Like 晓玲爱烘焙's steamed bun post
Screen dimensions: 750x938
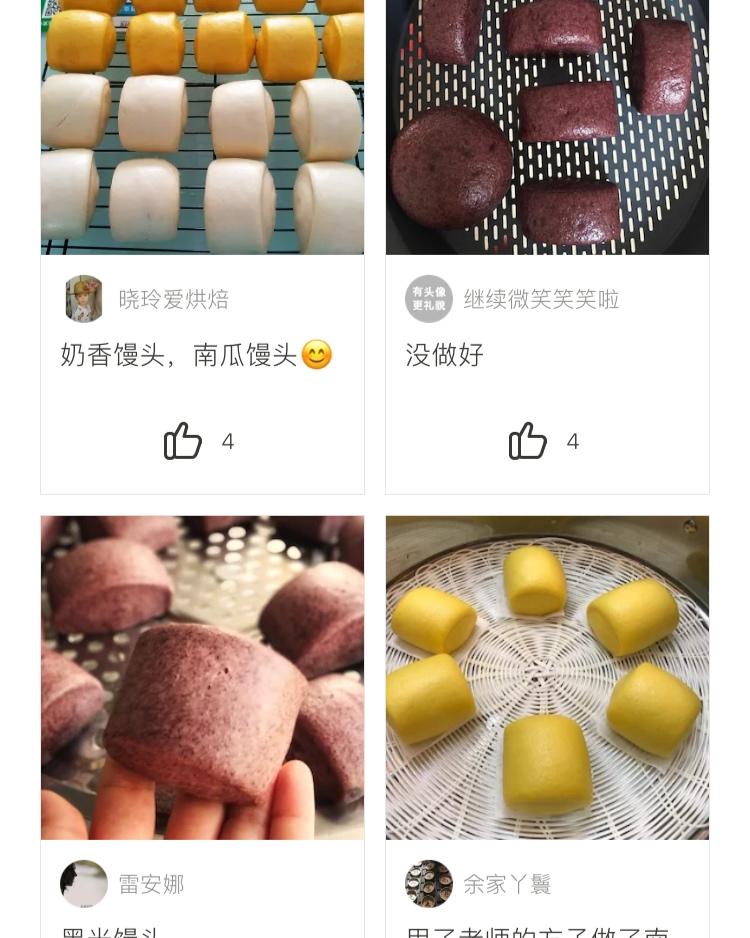click(184, 441)
